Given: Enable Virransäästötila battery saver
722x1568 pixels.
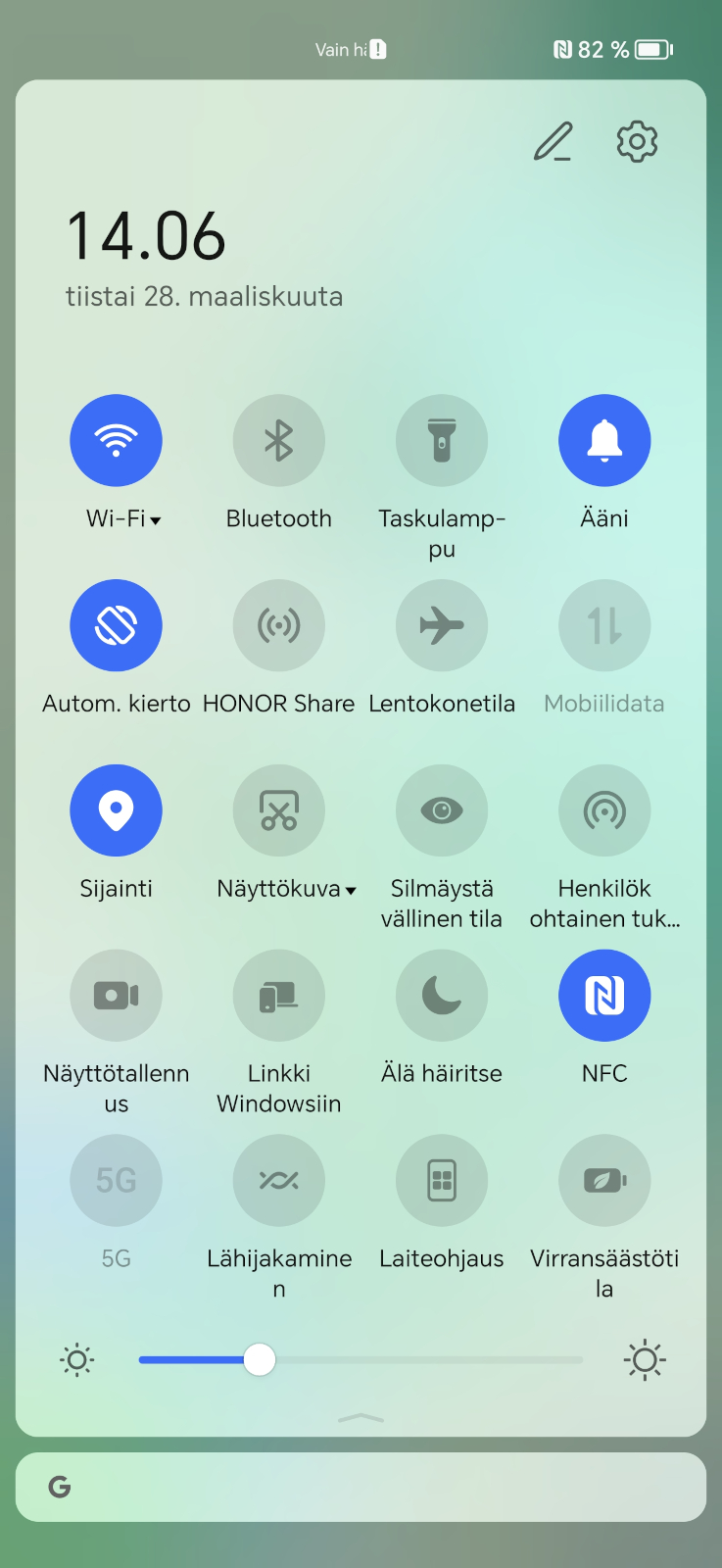Looking at the screenshot, I should [604, 1181].
